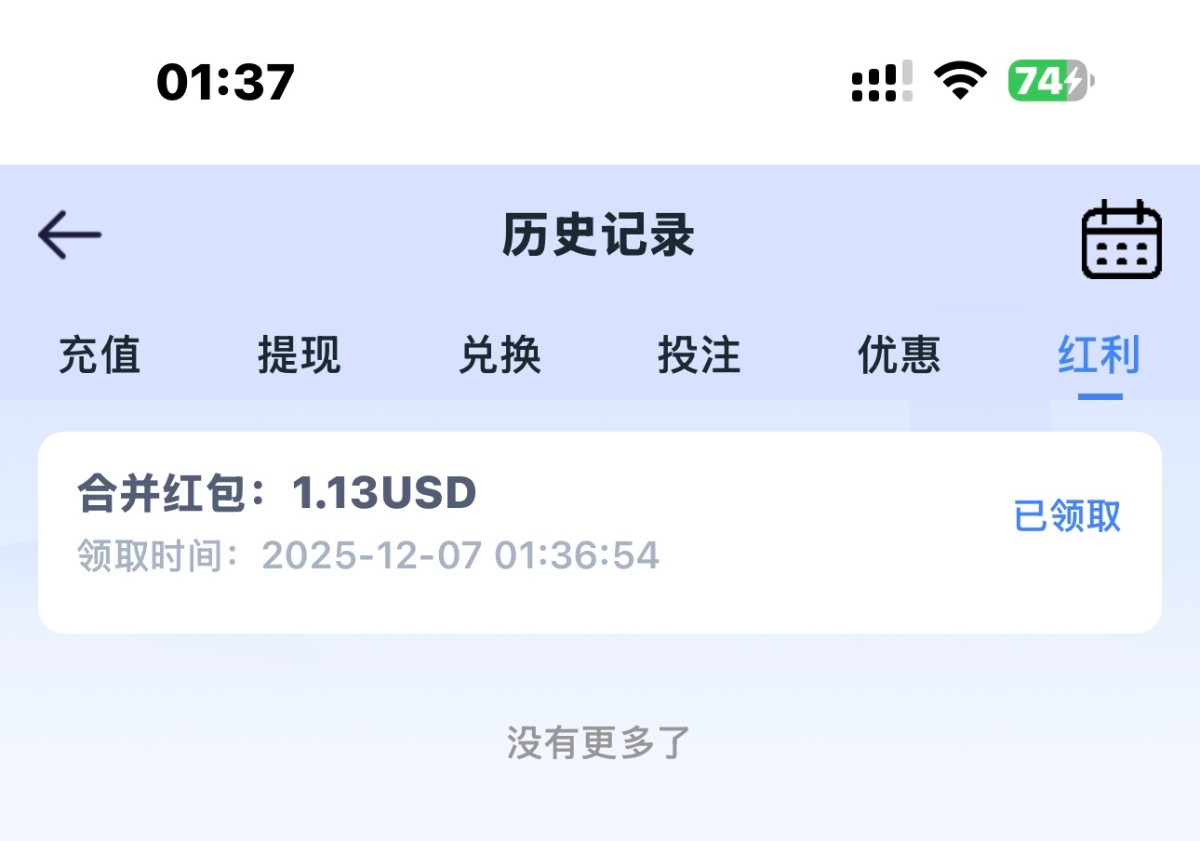Switch to the 充值 tab
This screenshot has height=841, width=1200.
tap(99, 355)
